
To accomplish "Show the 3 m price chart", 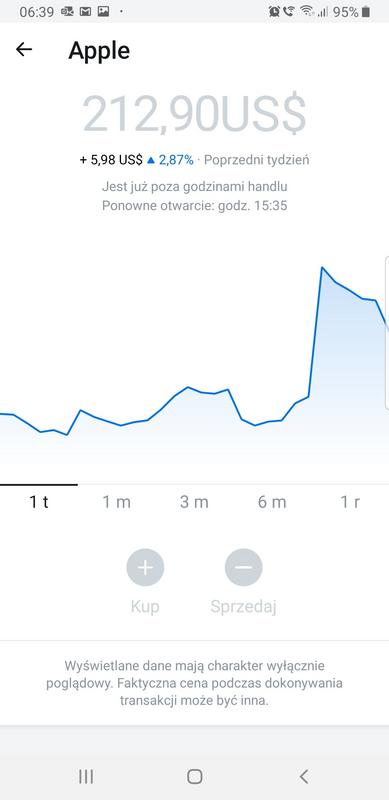I will [194, 502].
